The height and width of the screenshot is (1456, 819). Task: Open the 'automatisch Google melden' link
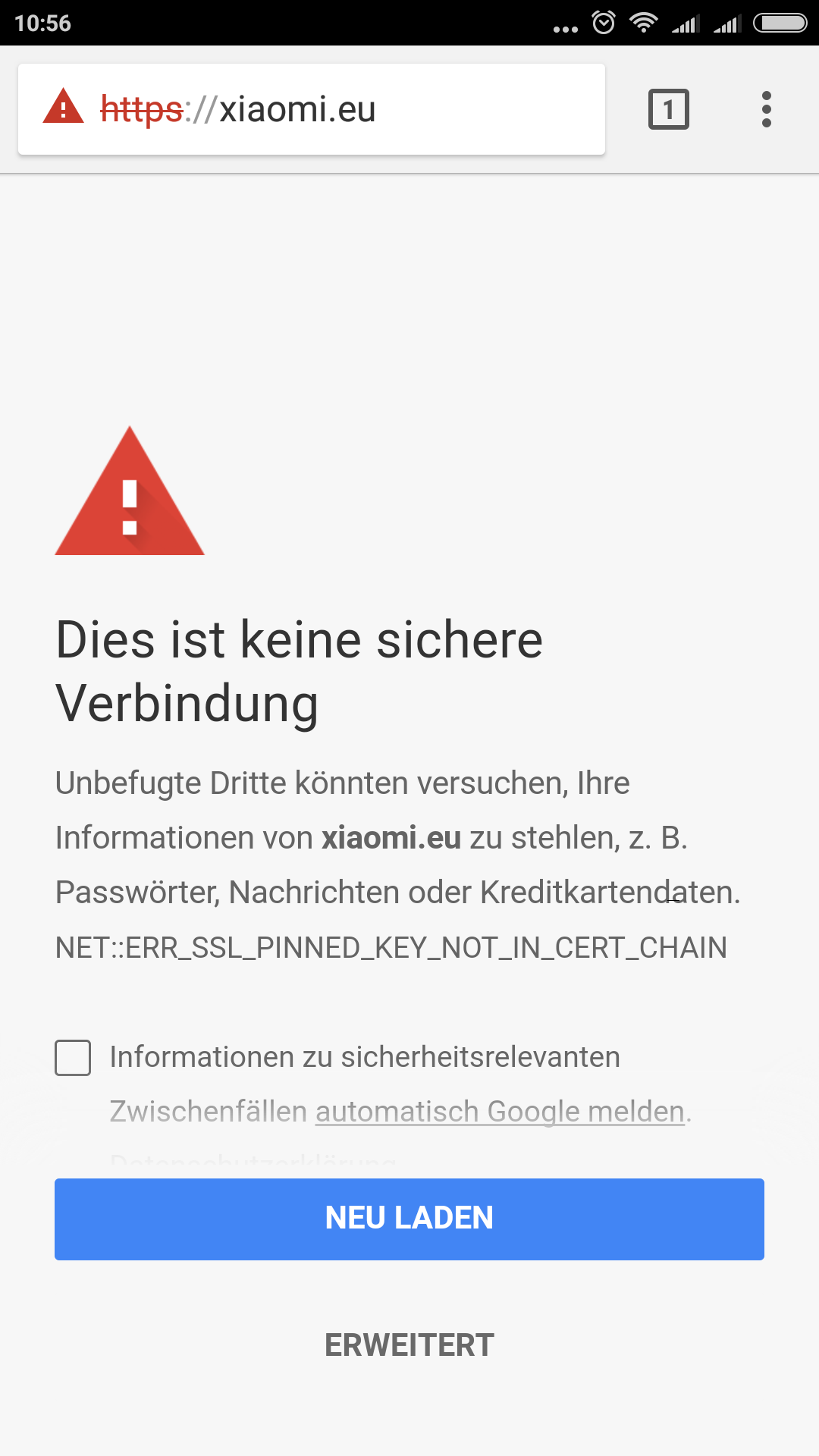500,1112
